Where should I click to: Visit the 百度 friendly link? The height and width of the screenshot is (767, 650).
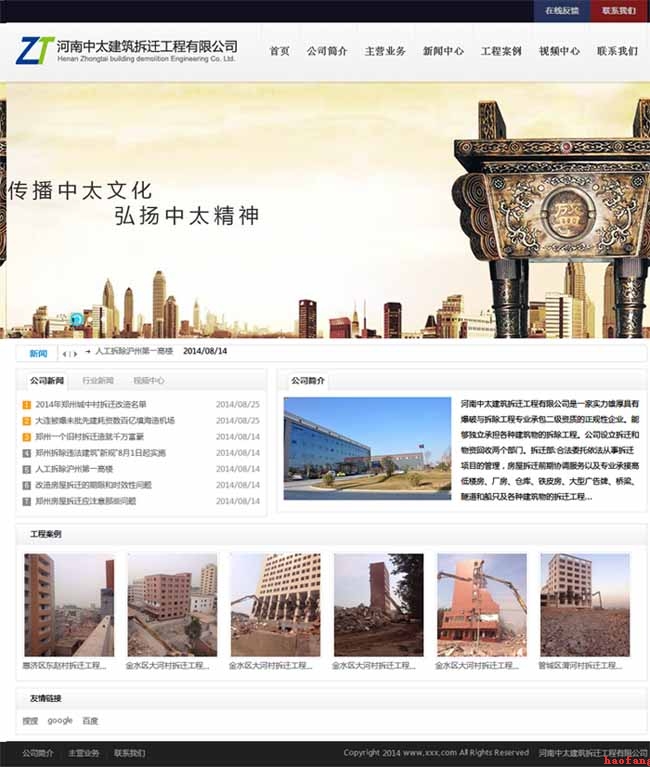click(x=90, y=720)
